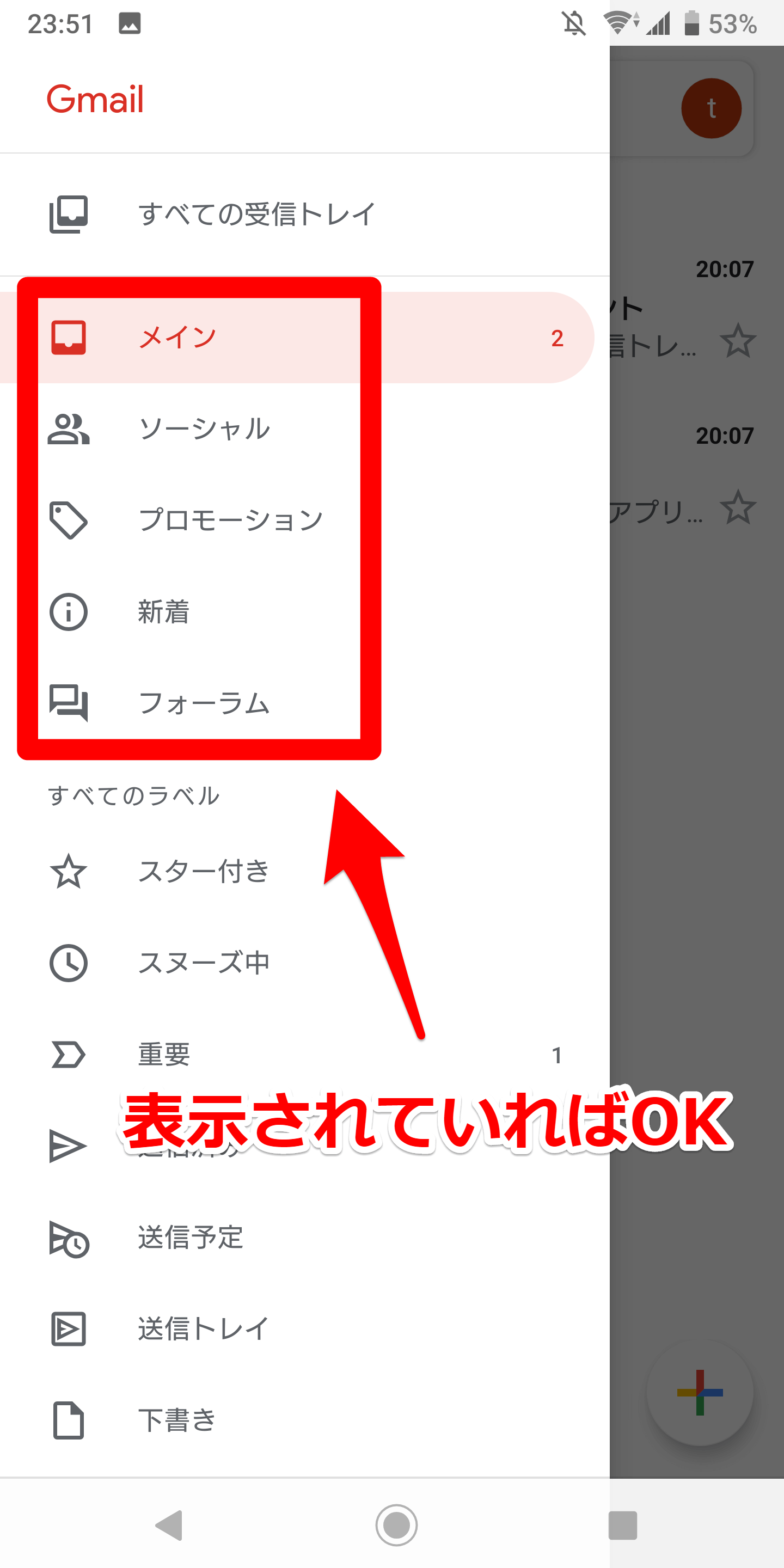Open the 新着 category

pos(304,611)
